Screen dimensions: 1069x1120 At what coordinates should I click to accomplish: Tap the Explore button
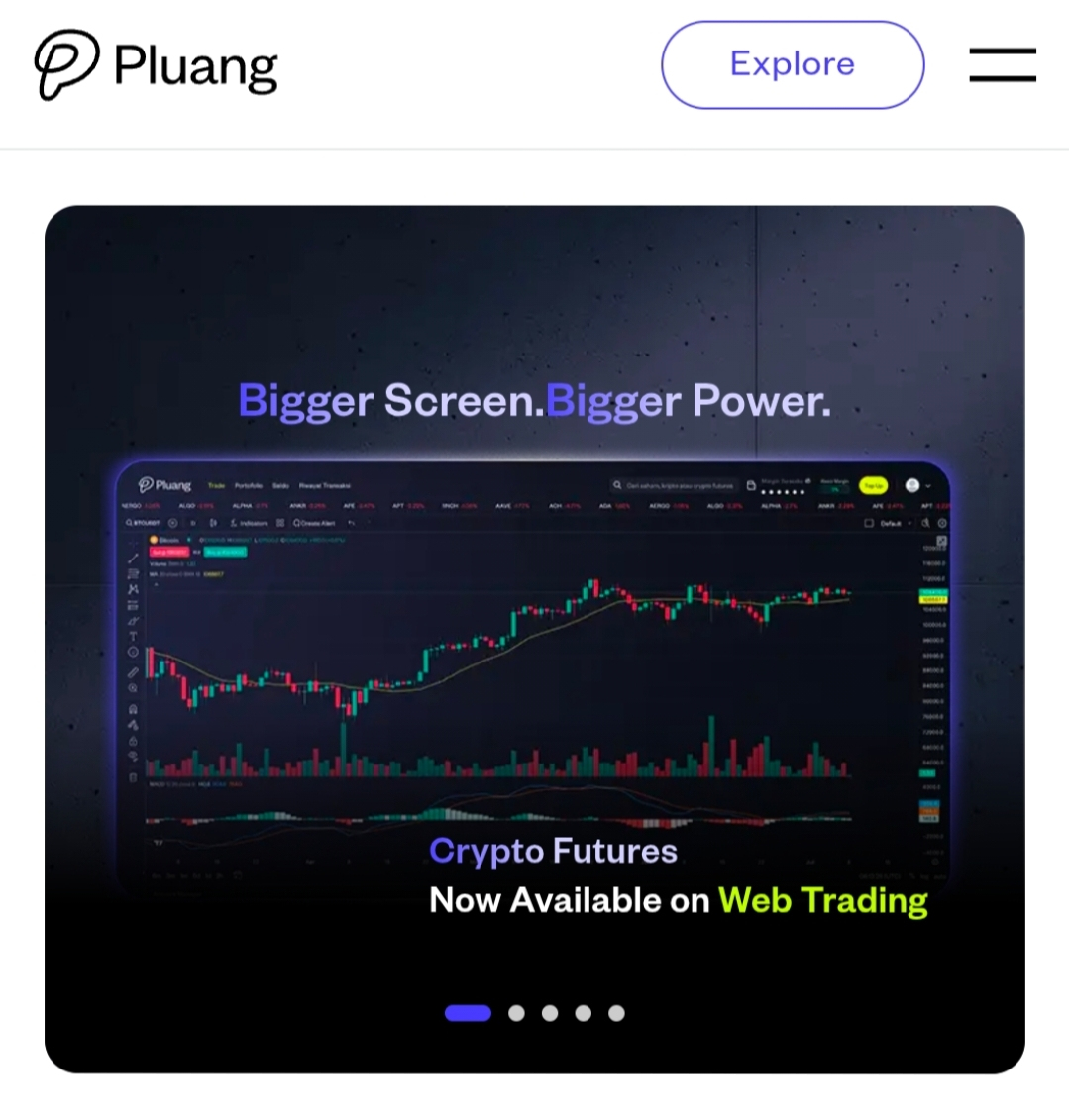pos(792,64)
